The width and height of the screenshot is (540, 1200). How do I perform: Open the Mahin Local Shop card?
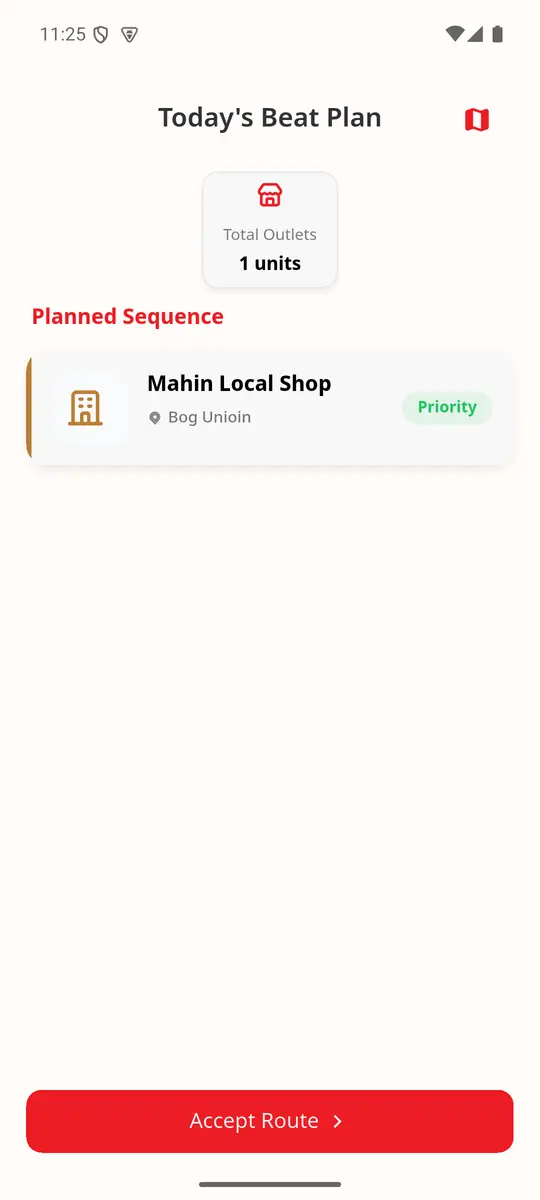[270, 407]
